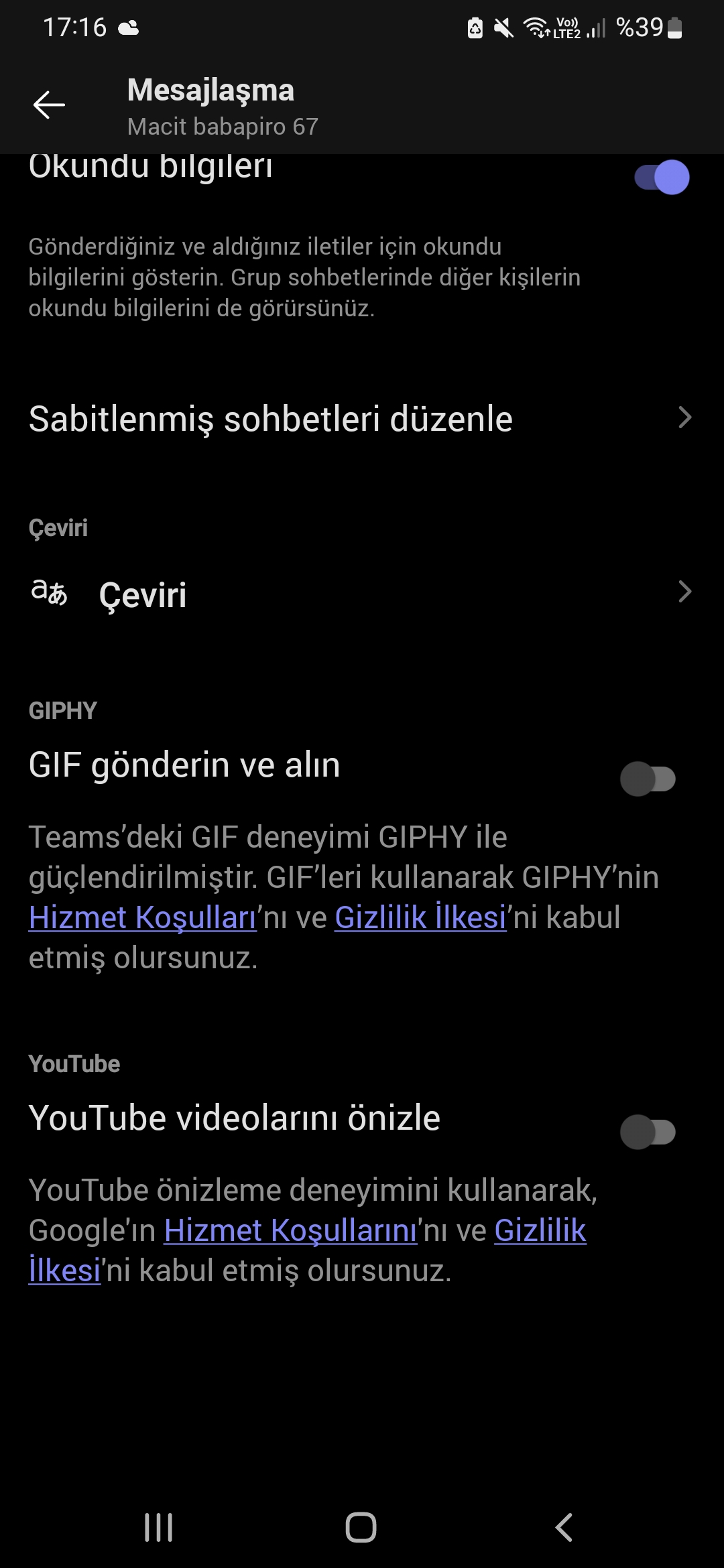Open GIPHY's Hizmet Koşulları link
Viewport: 724px width, 1568px height.
tap(143, 917)
